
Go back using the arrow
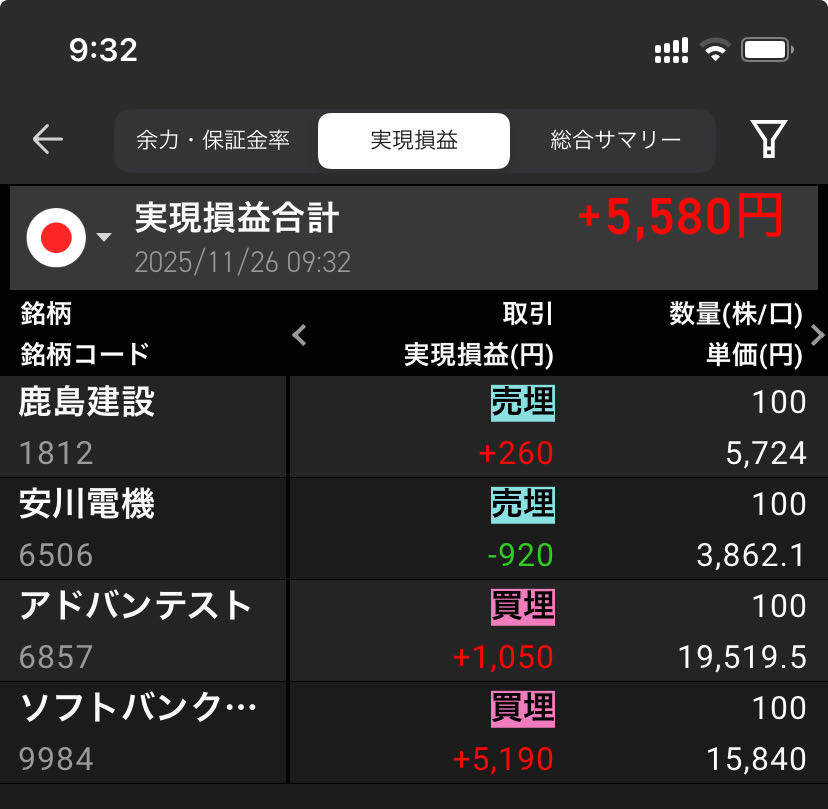[47, 140]
